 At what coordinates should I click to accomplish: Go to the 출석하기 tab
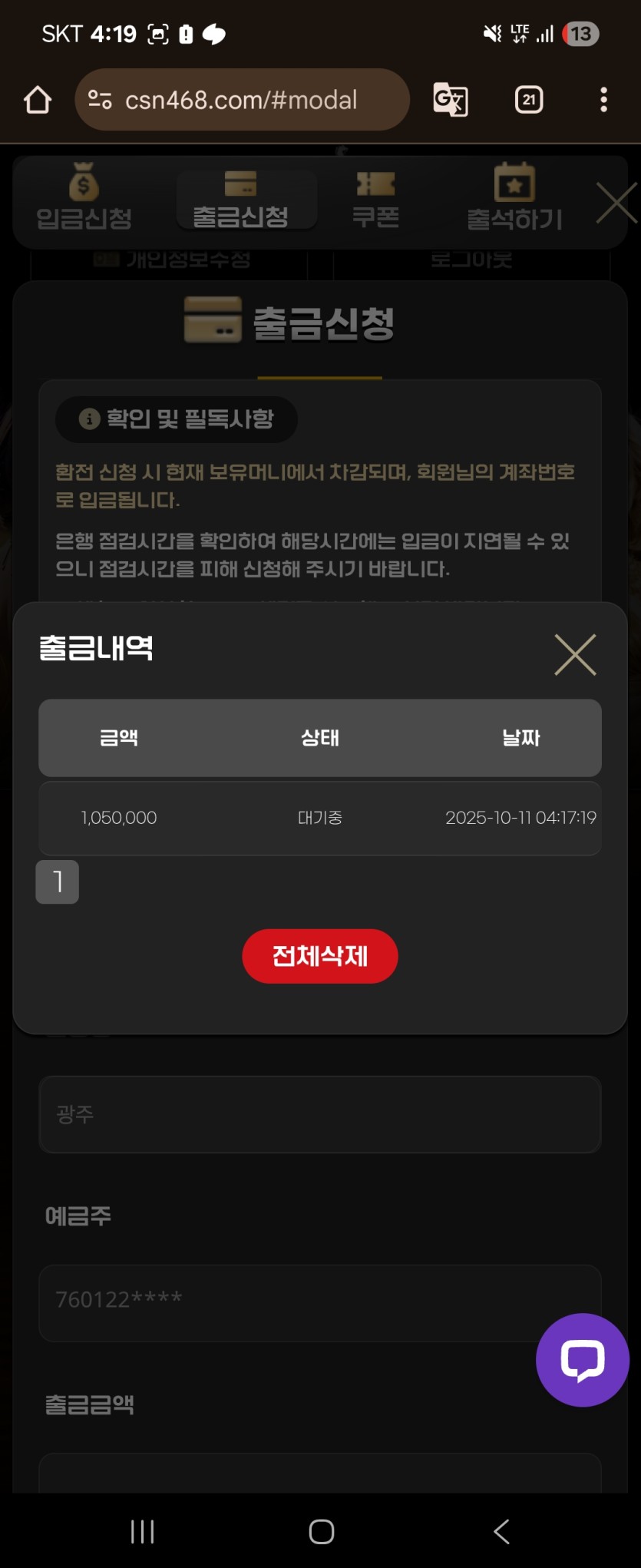click(514, 199)
